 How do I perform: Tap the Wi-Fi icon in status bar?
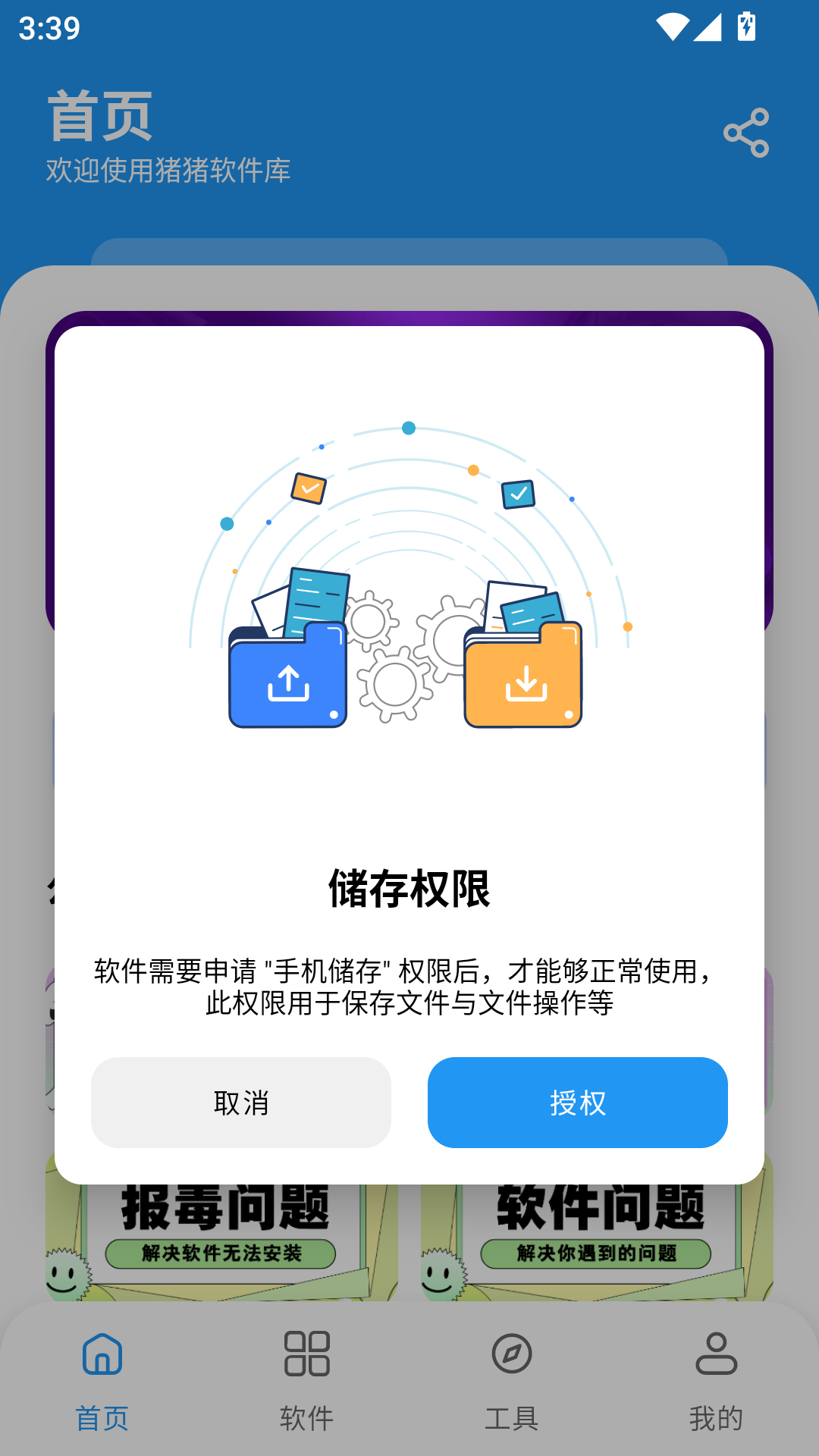(671, 25)
